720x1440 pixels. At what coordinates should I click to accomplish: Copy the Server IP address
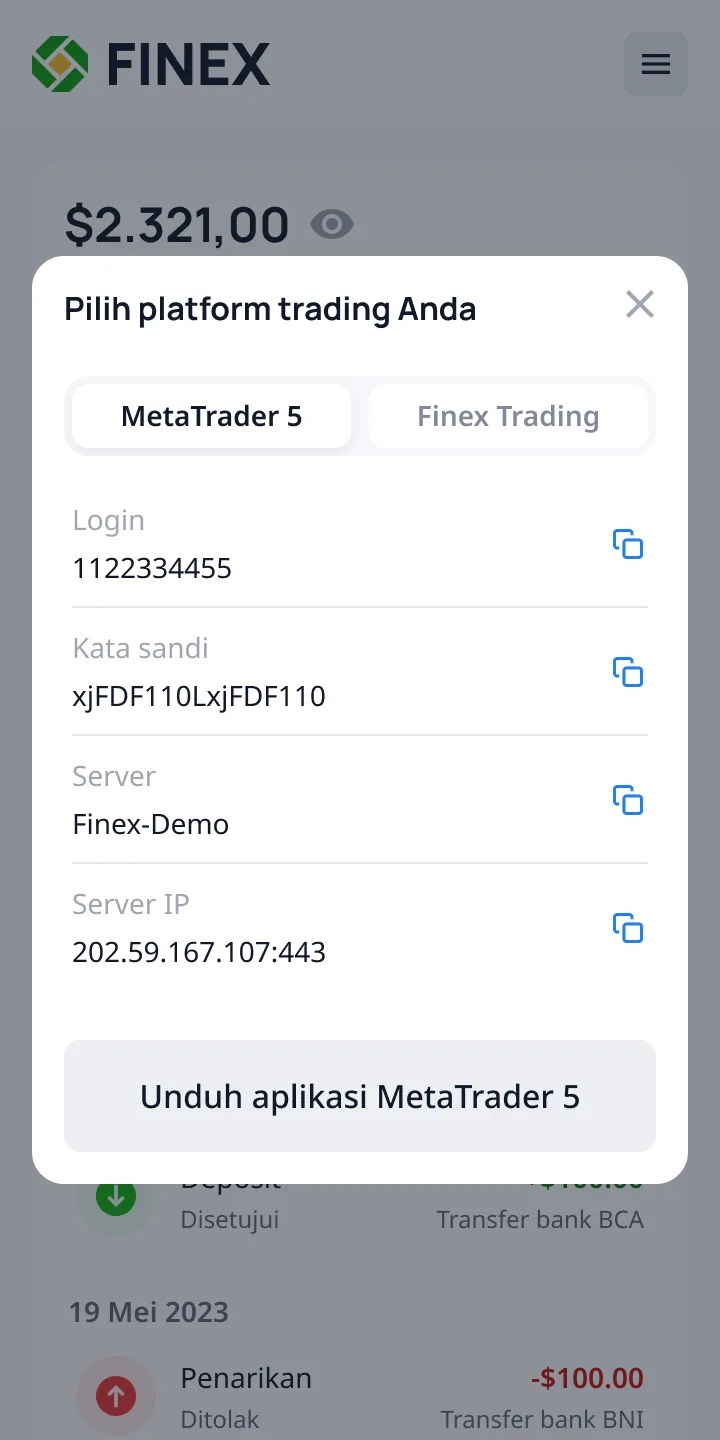pos(628,928)
